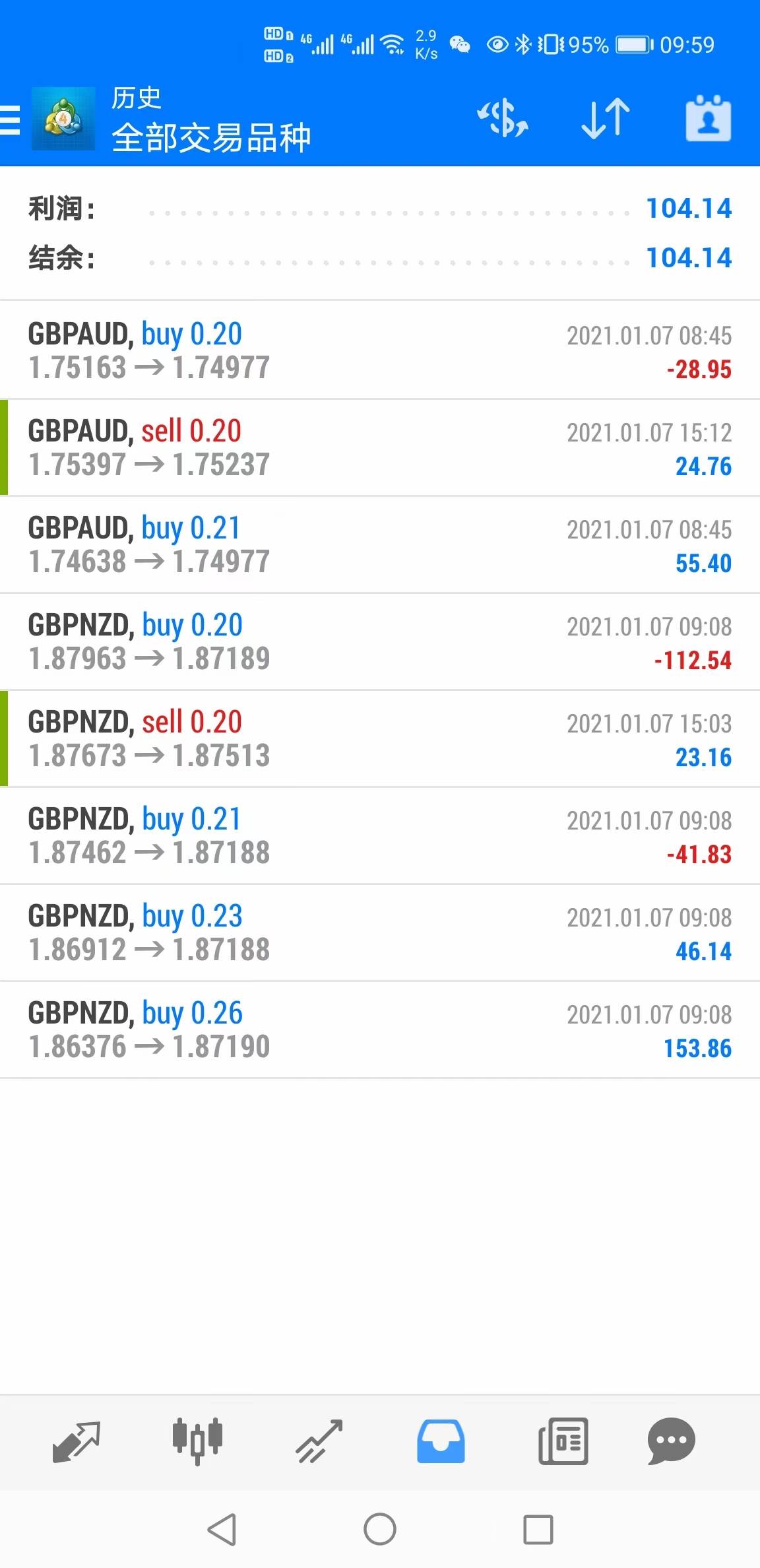Switch to the Quotes tab with arrows

pyautogui.click(x=76, y=1441)
